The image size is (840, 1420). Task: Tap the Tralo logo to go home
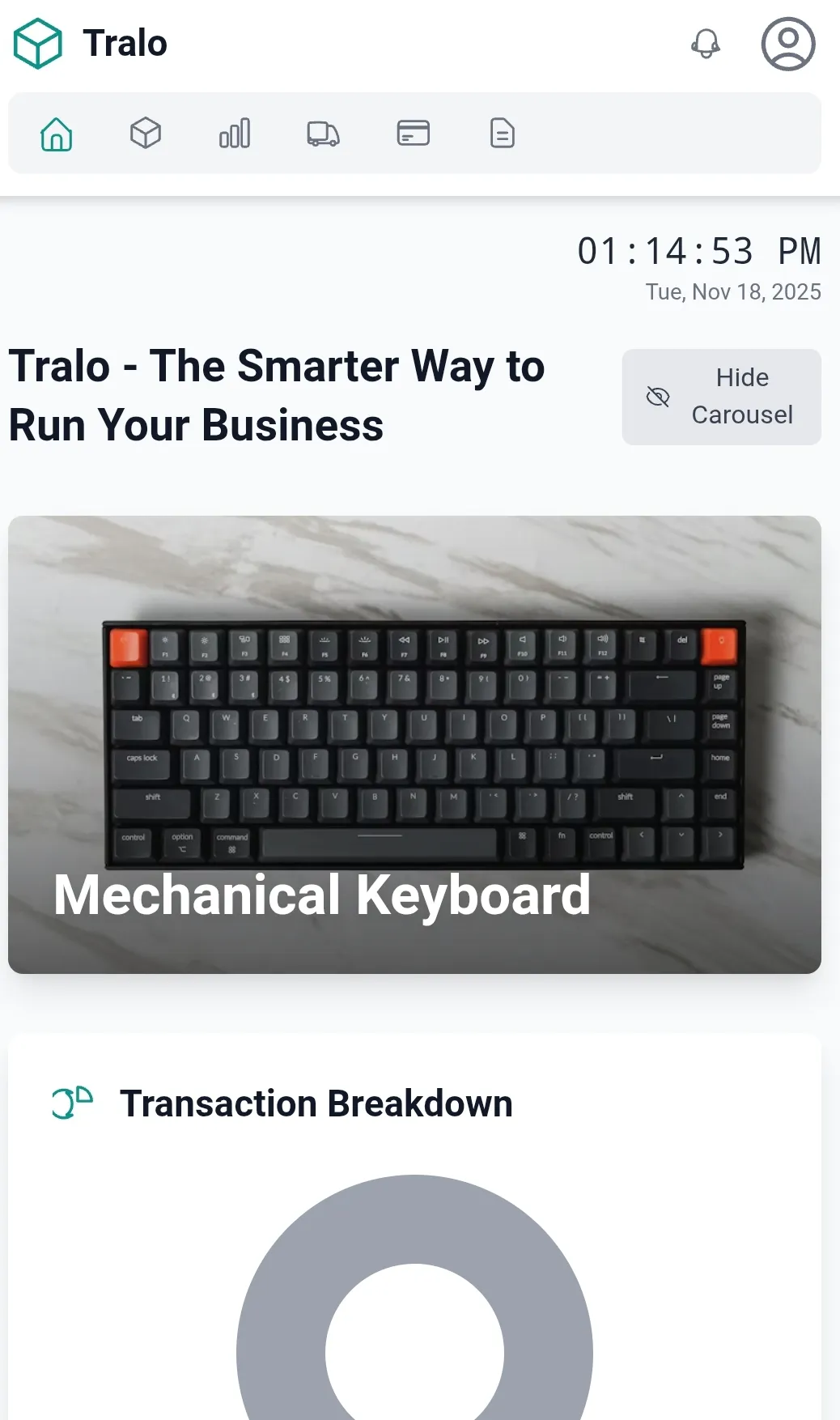[91, 44]
